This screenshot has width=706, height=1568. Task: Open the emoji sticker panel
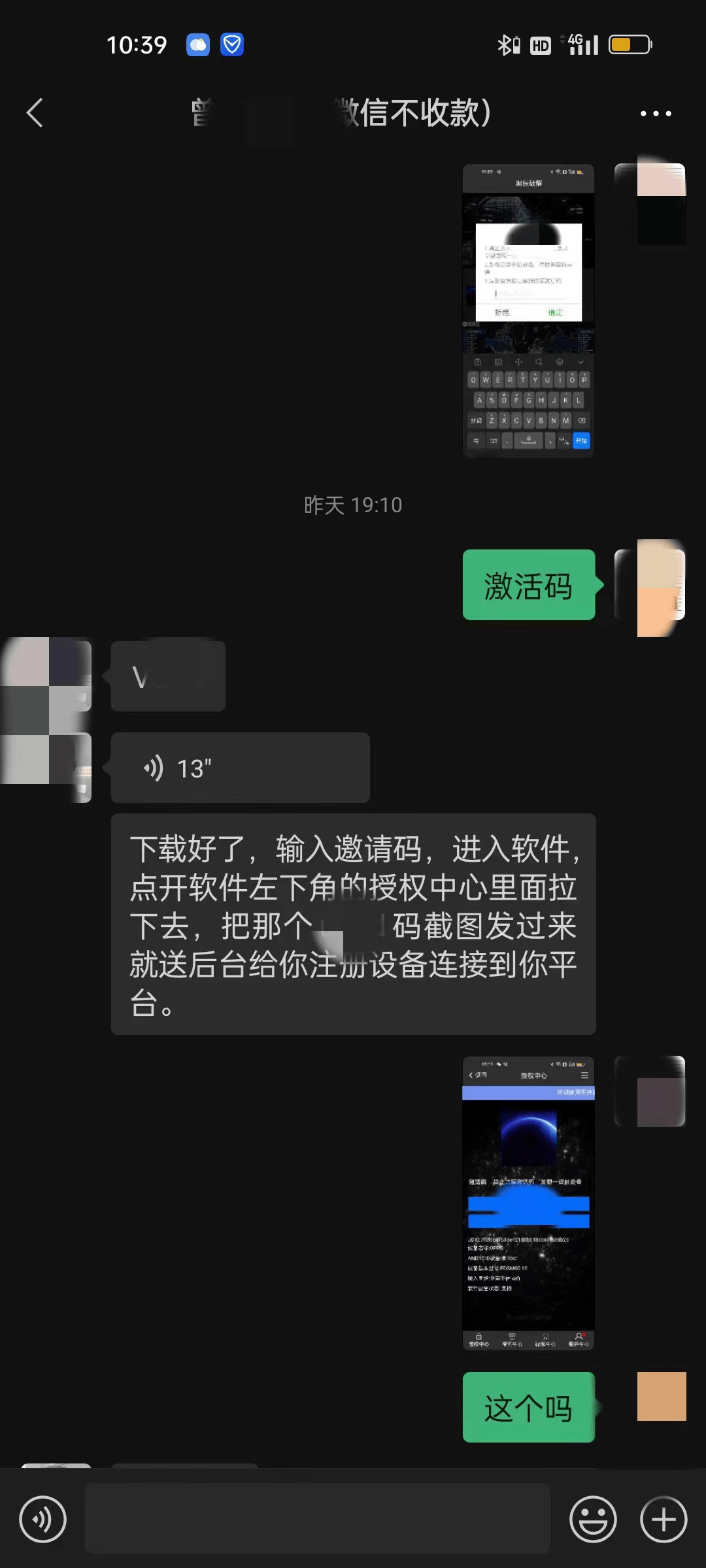[593, 1519]
